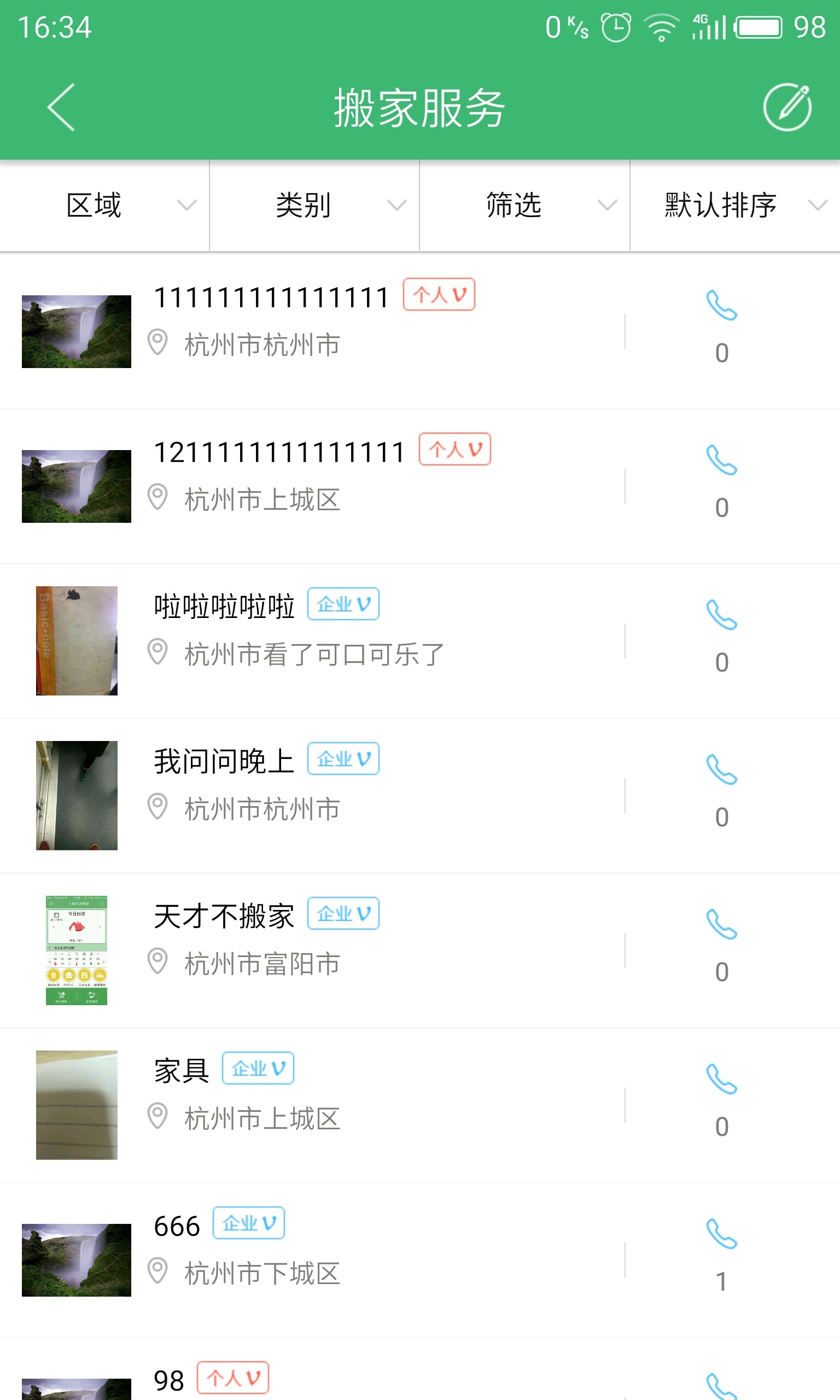Viewport: 840px width, 1400px height.
Task: Expand the 区域 dropdown filter
Action: pyautogui.click(x=104, y=205)
